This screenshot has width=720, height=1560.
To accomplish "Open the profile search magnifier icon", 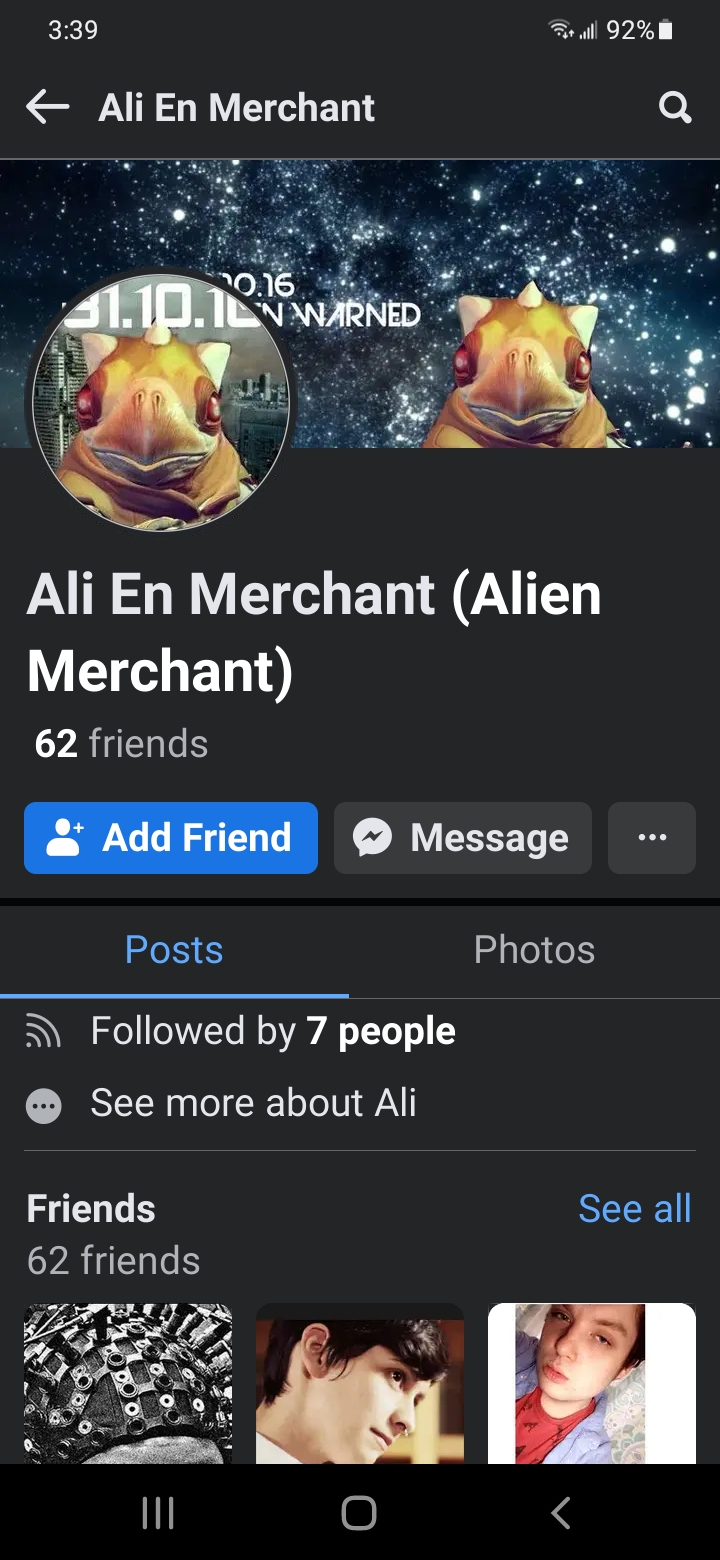I will [675, 107].
